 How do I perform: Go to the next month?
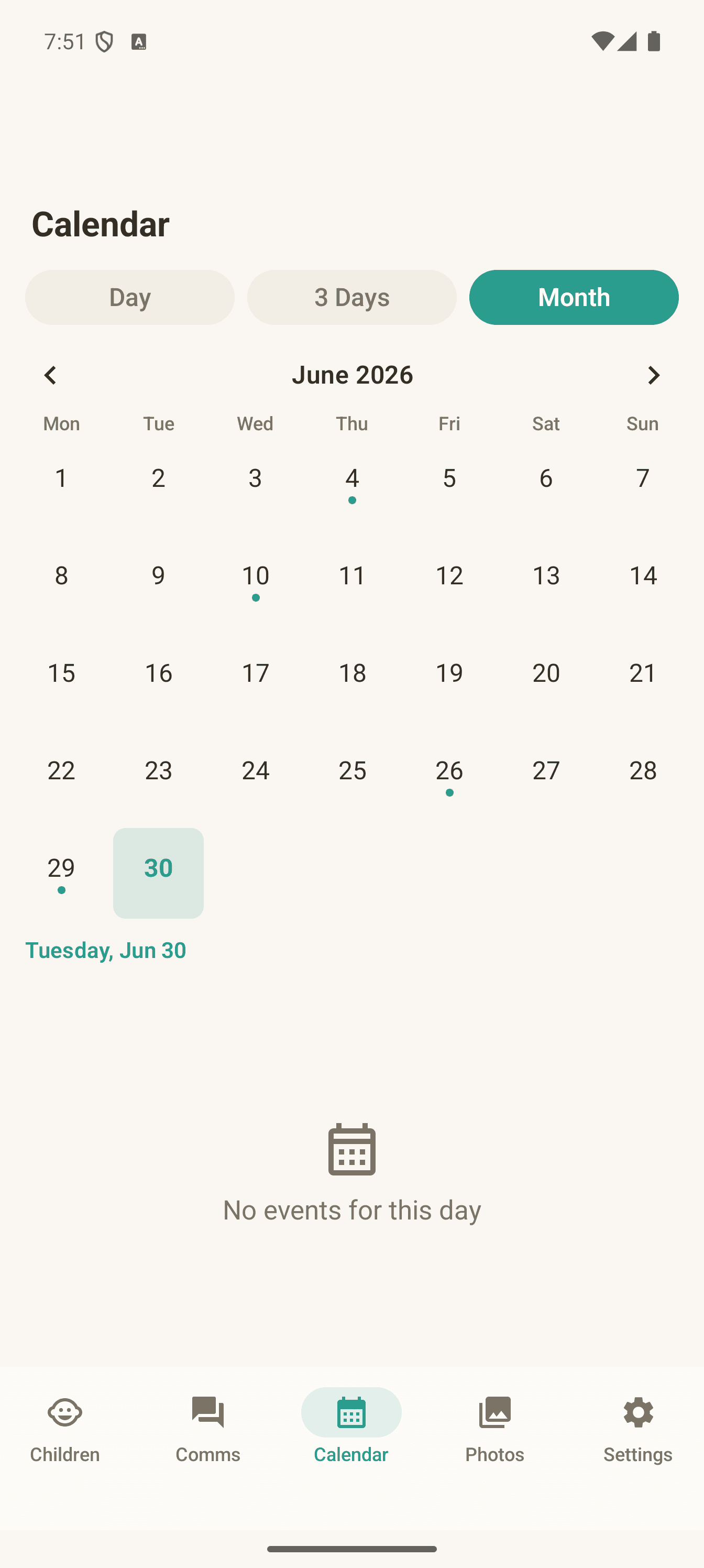[x=654, y=375]
